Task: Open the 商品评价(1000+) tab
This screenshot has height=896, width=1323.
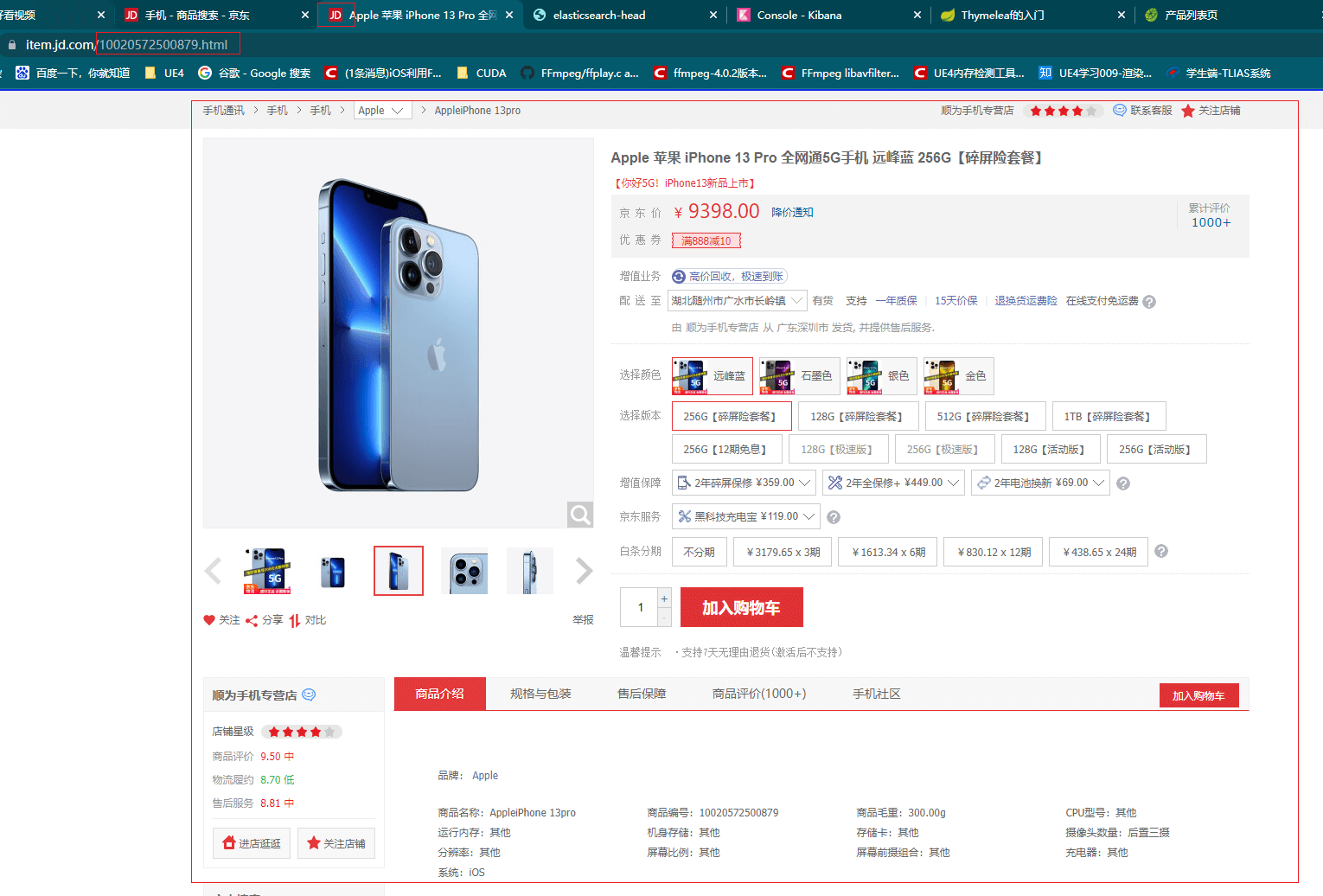Action: (758, 694)
